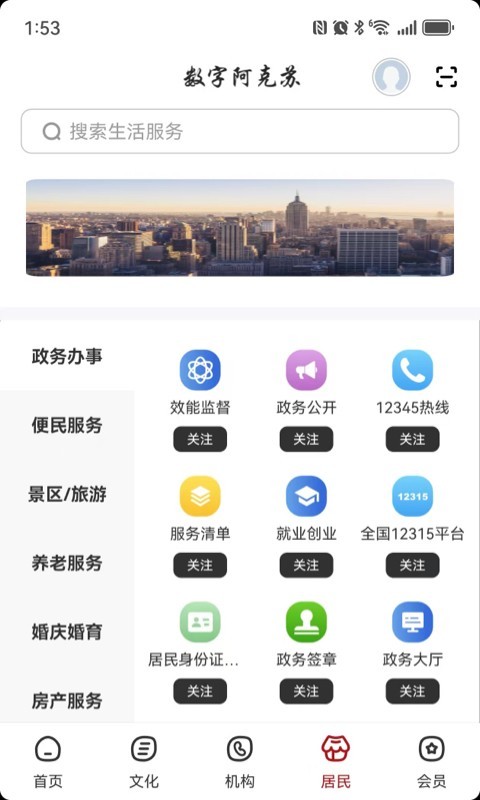Select the 婚庆婚育 category
Screen dimensions: 480x800
tap(67, 632)
